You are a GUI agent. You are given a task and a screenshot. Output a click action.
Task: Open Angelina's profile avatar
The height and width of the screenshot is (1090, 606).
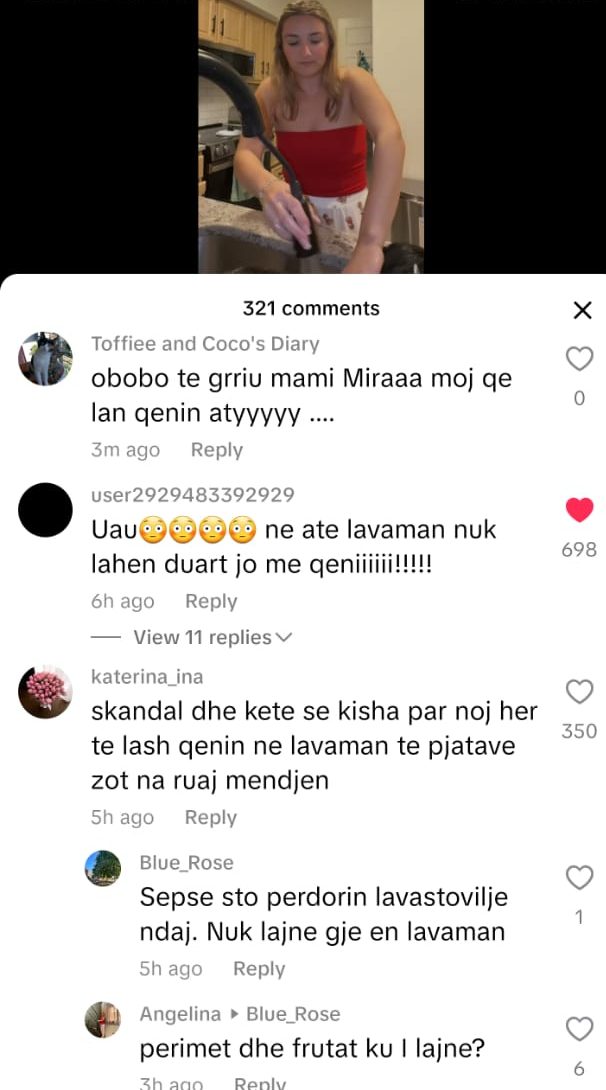104,1020
